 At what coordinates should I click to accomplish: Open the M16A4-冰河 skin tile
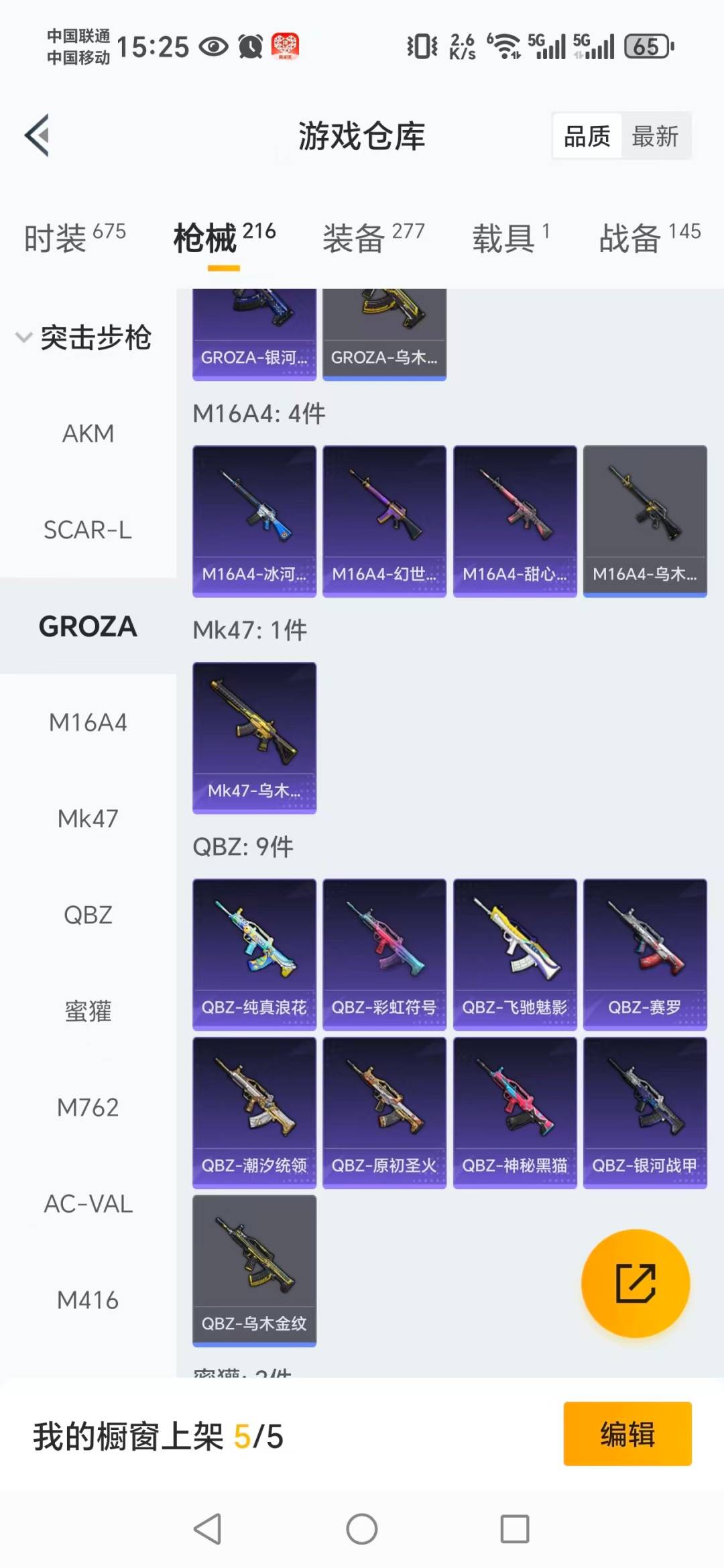tap(254, 520)
